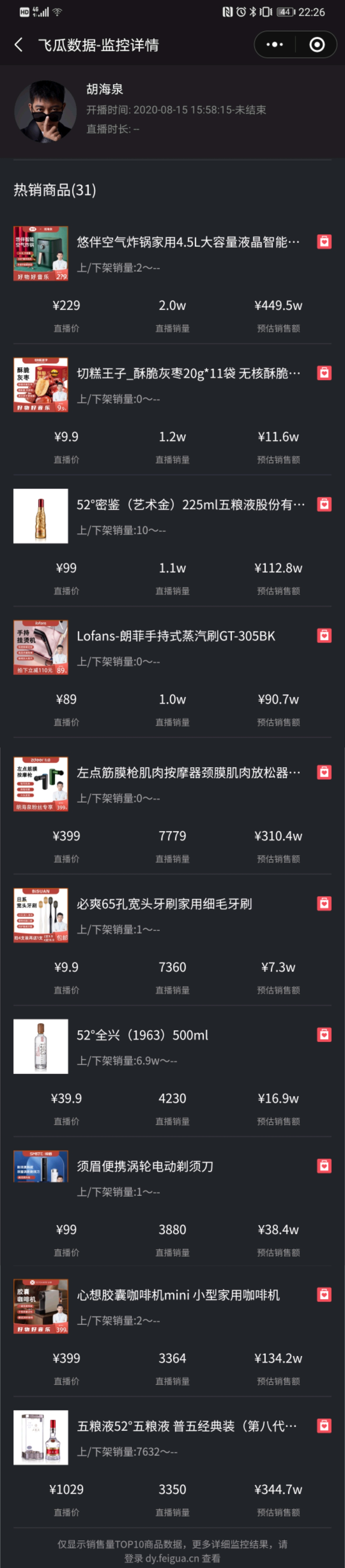Open 胡海泉's profile avatar

(x=45, y=111)
